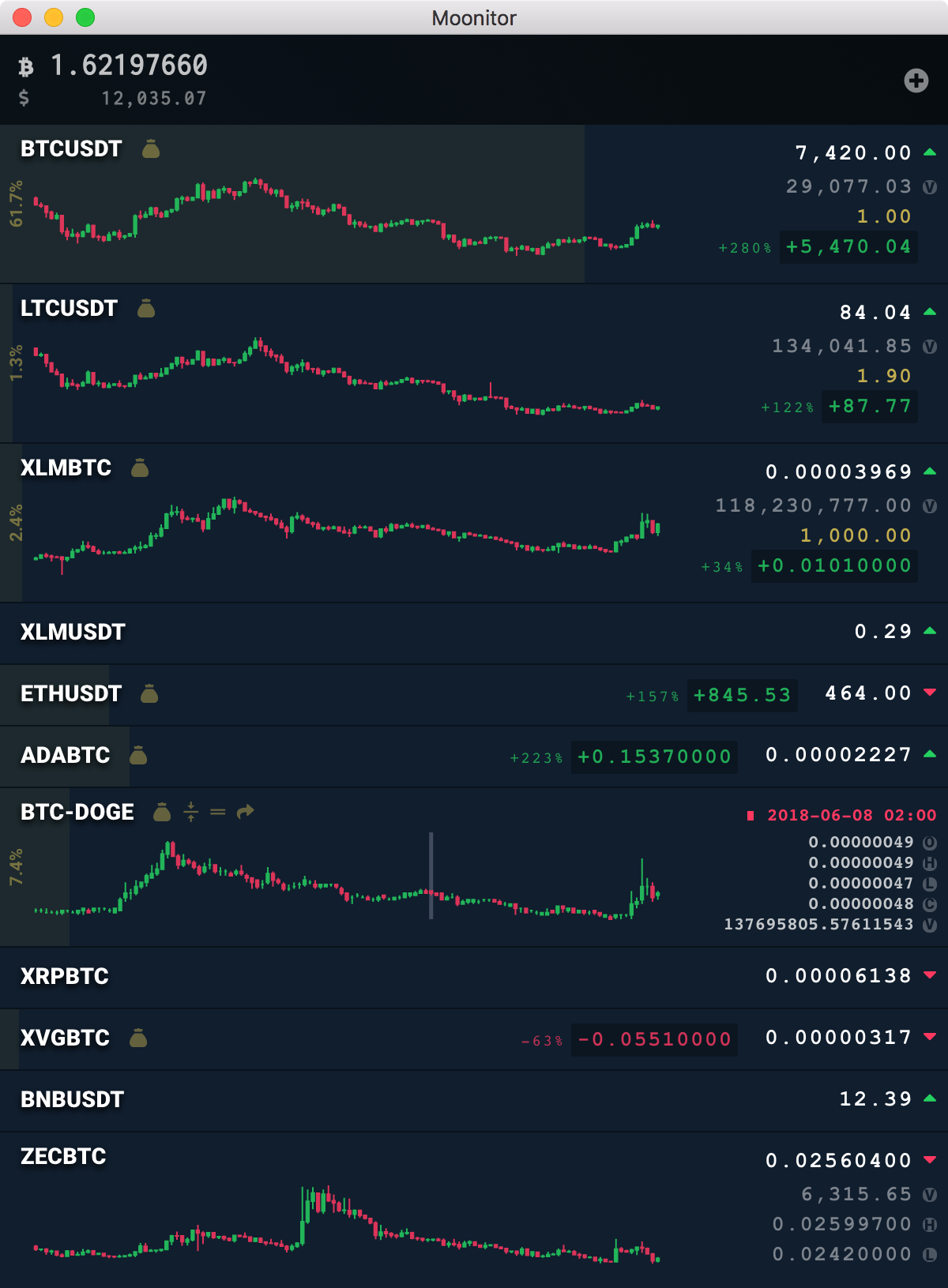Select the ZECBTC row
The height and width of the screenshot is (1288, 948).
click(63, 1157)
